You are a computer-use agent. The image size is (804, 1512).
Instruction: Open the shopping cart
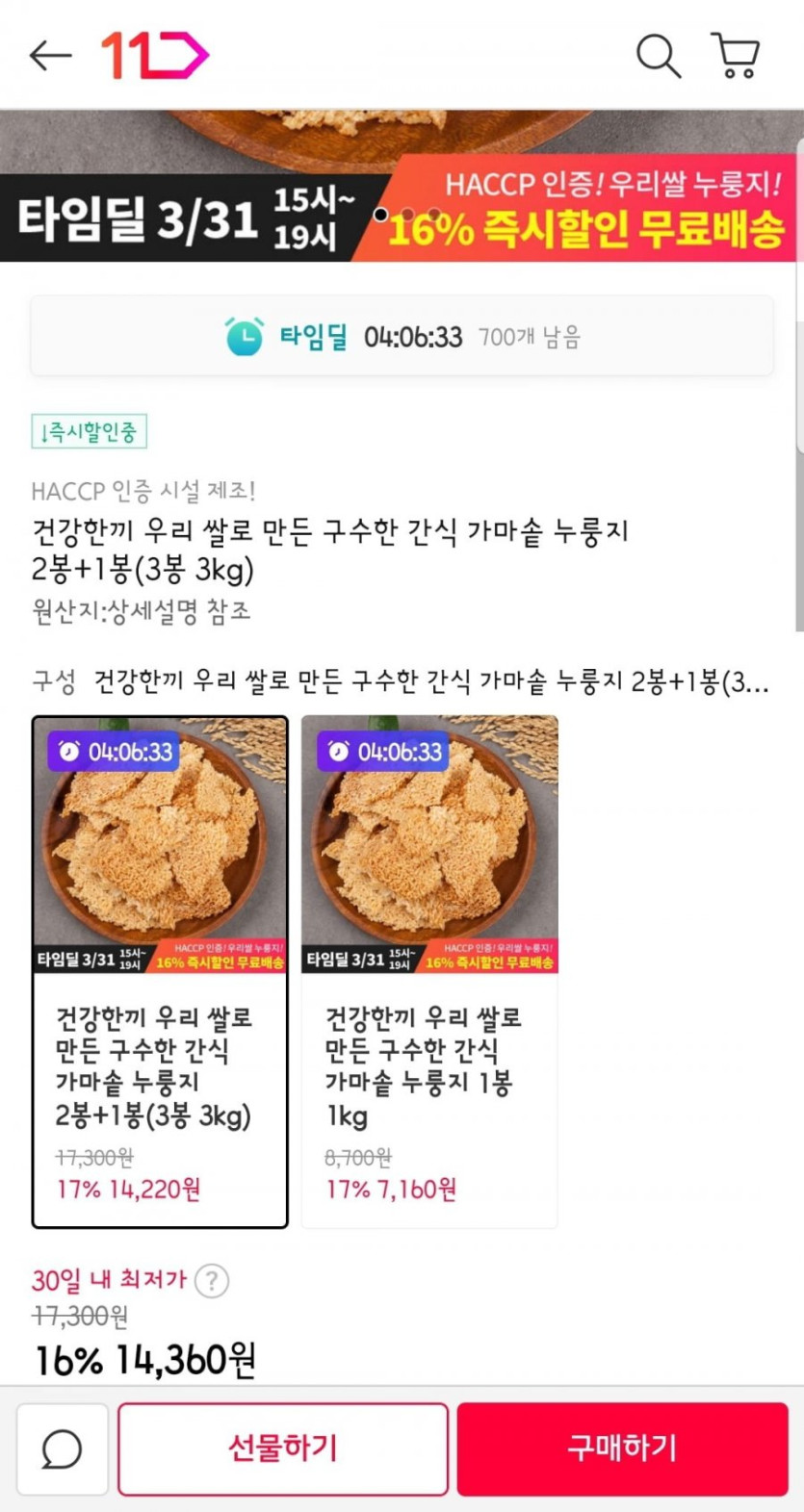[x=736, y=56]
